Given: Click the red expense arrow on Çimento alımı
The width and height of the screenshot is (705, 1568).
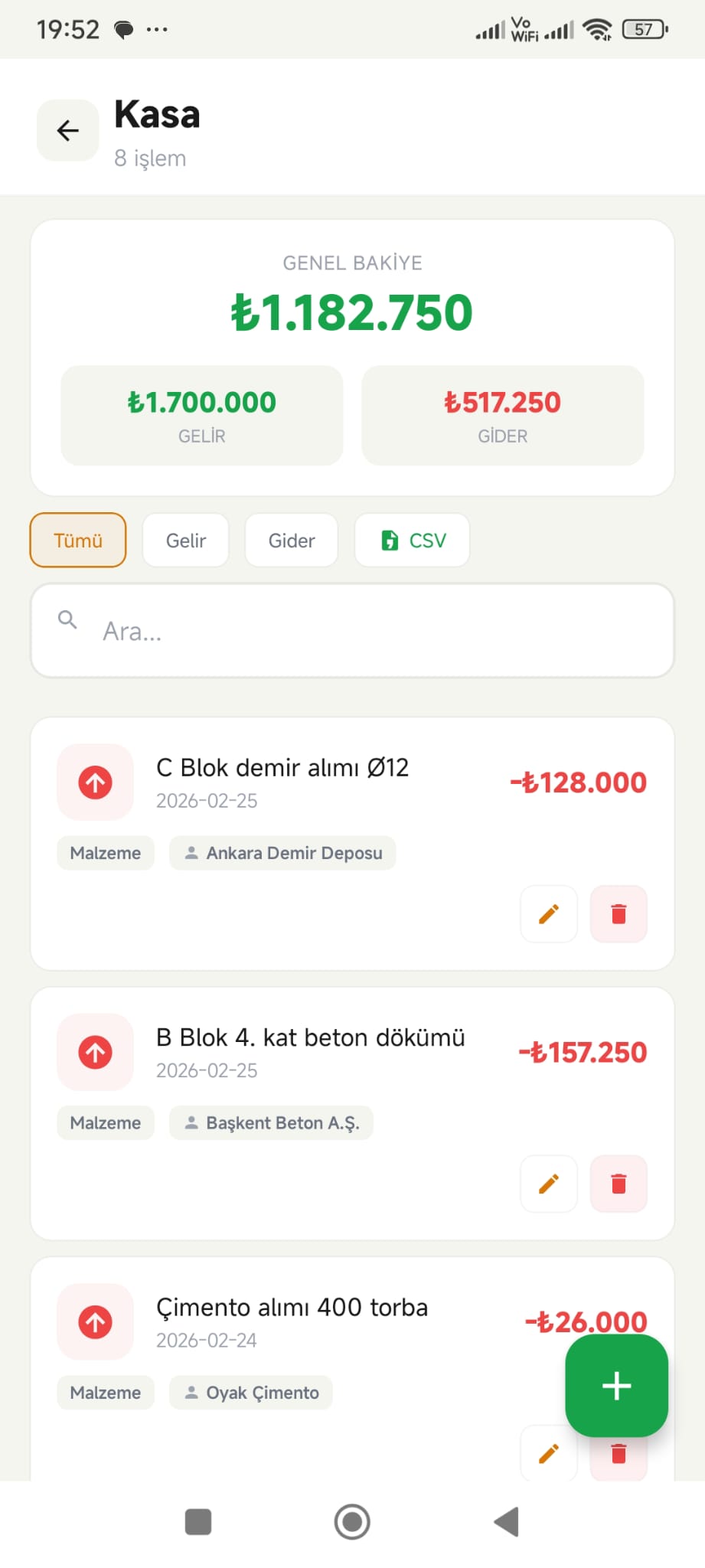Looking at the screenshot, I should [95, 1321].
